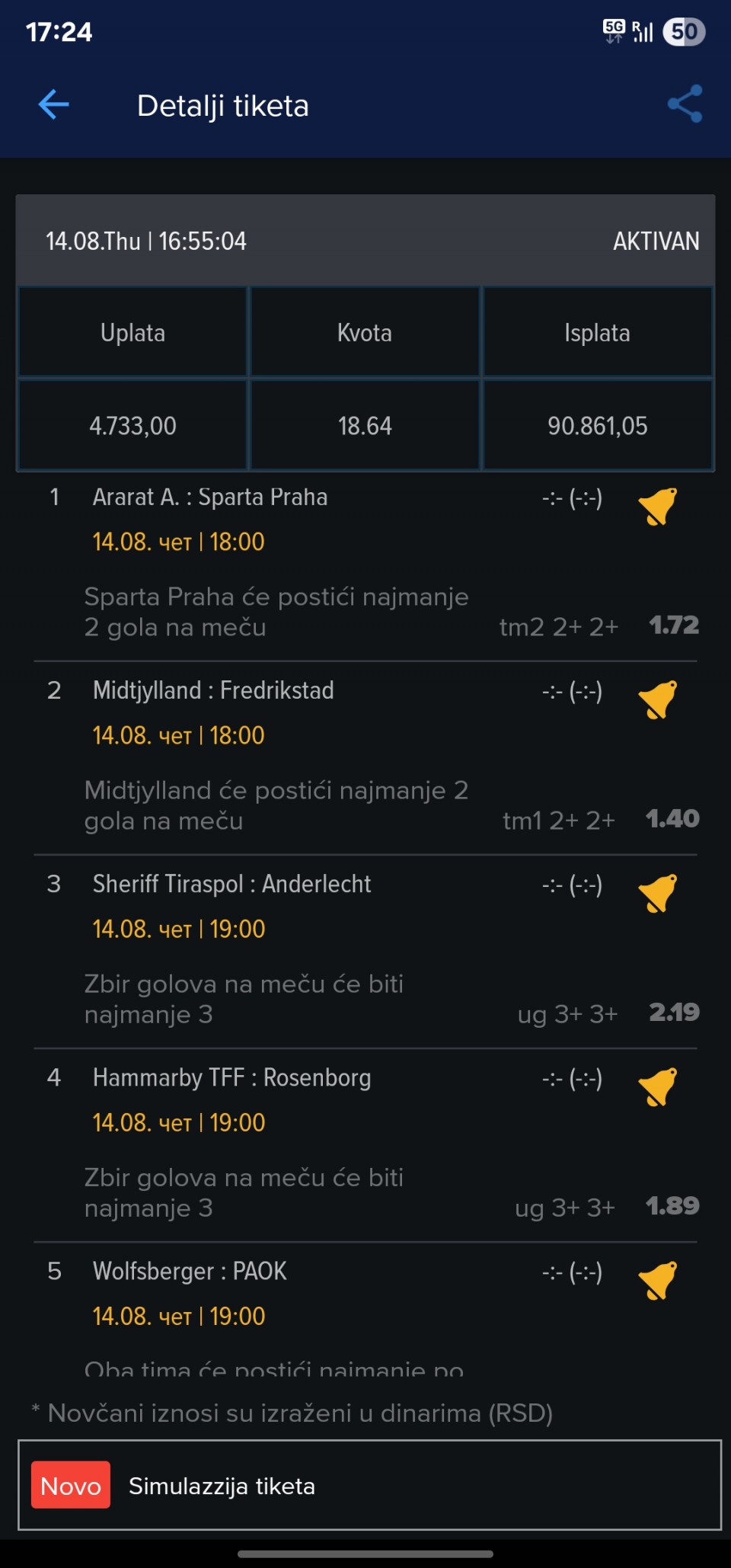Toggle the bell for Wolfsberger : PAOK
731x1568 pixels.
(x=658, y=1281)
